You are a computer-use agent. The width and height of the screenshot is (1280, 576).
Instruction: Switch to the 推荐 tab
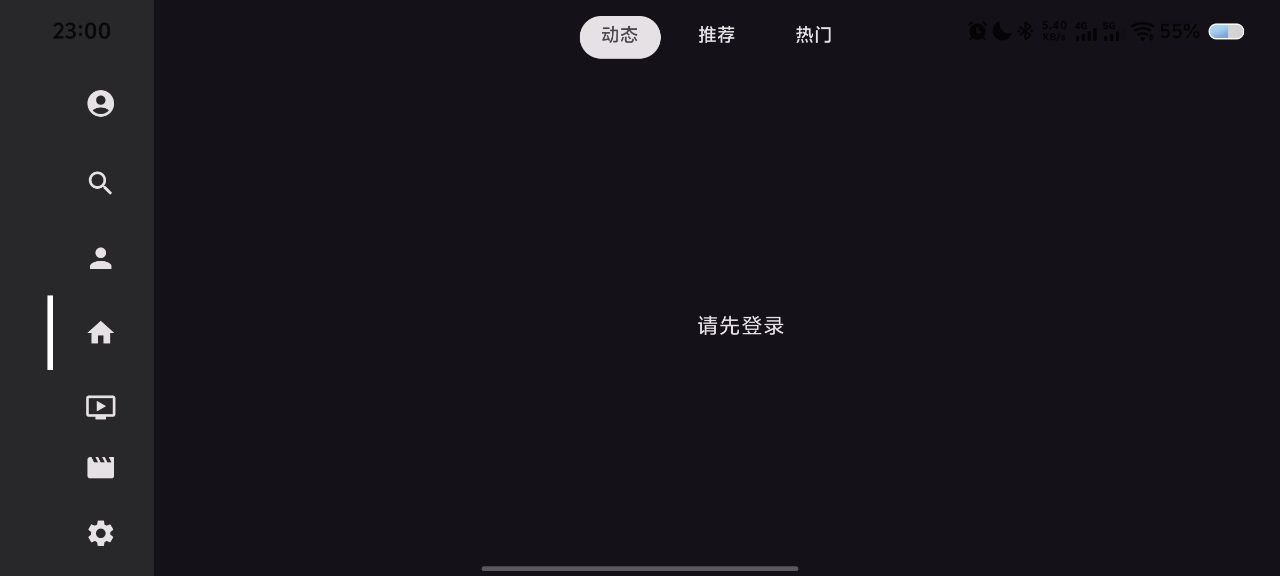point(716,36)
